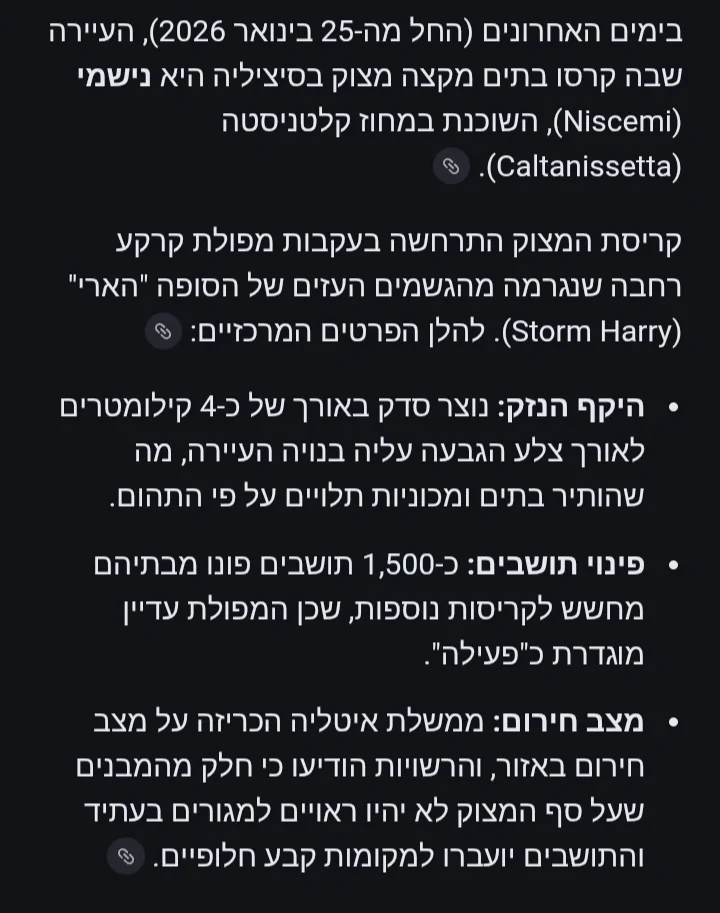
Task: Open source link after Caltanissetta paragraph
Action: 452,165
